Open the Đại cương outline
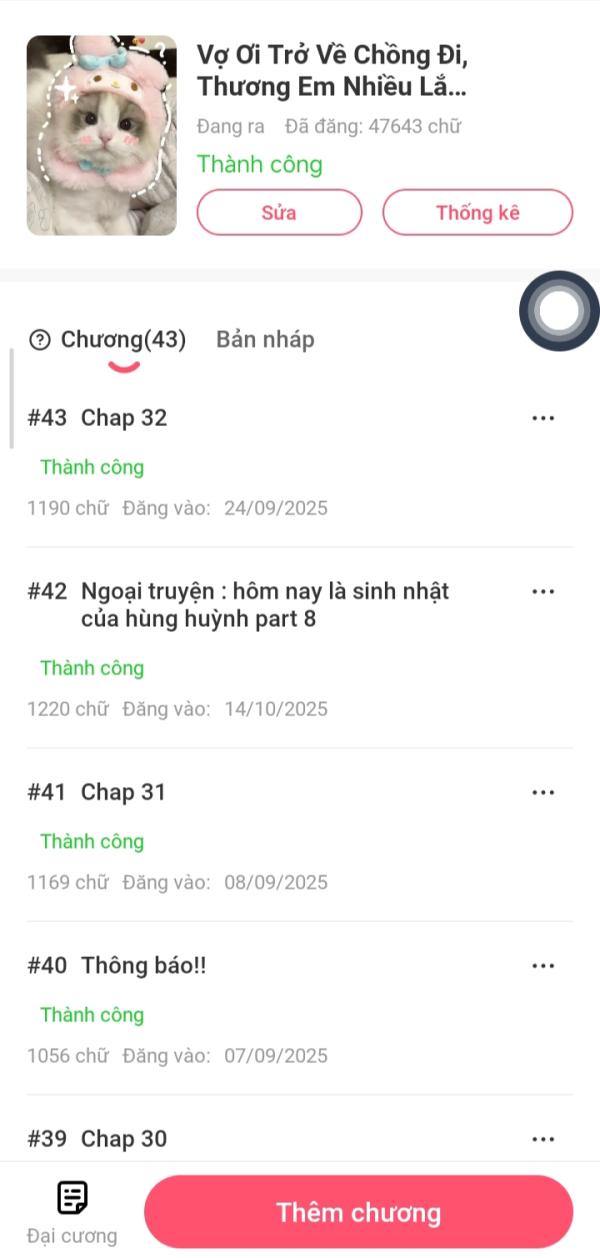 pyautogui.click(x=72, y=1212)
